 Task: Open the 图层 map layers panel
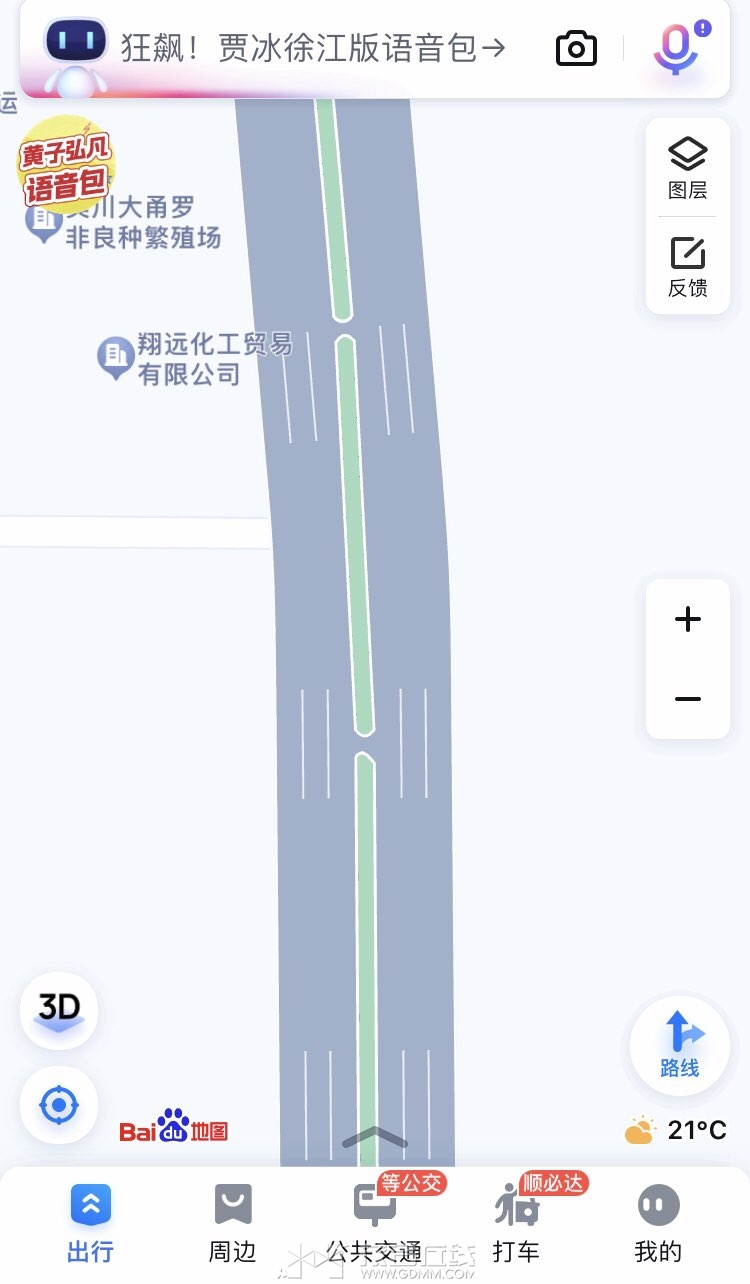pos(688,168)
